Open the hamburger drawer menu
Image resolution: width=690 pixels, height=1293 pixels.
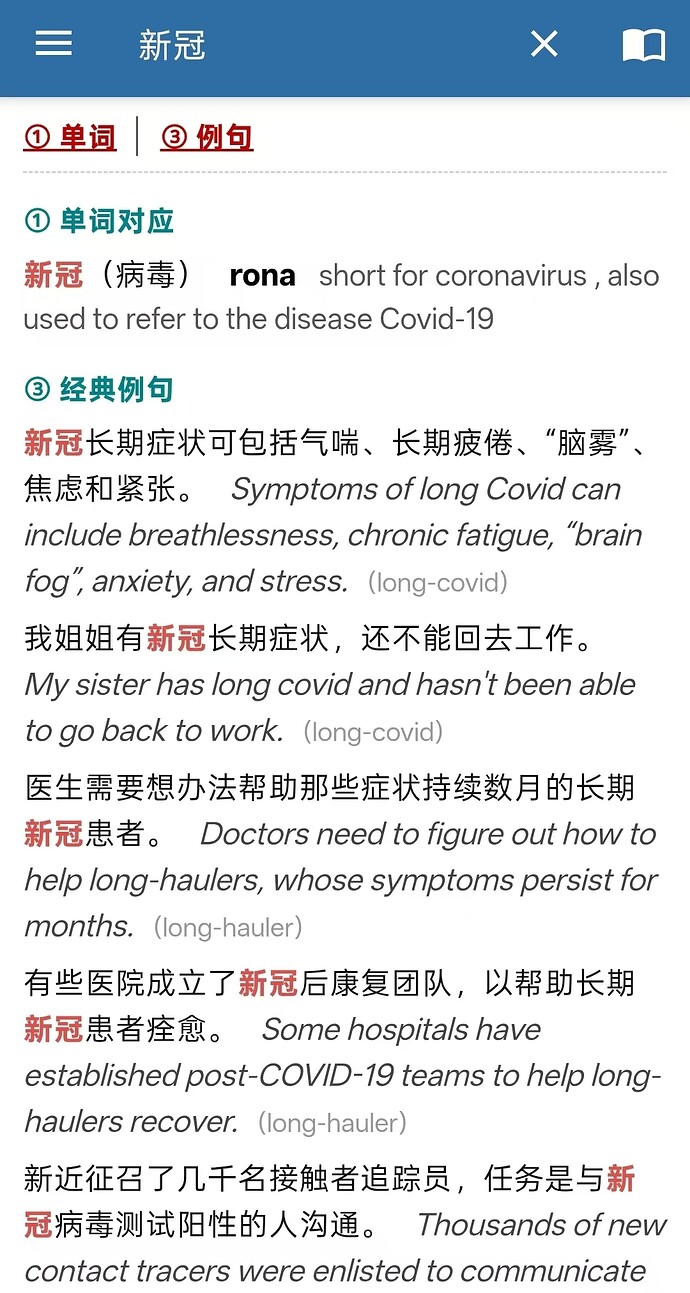click(x=54, y=44)
